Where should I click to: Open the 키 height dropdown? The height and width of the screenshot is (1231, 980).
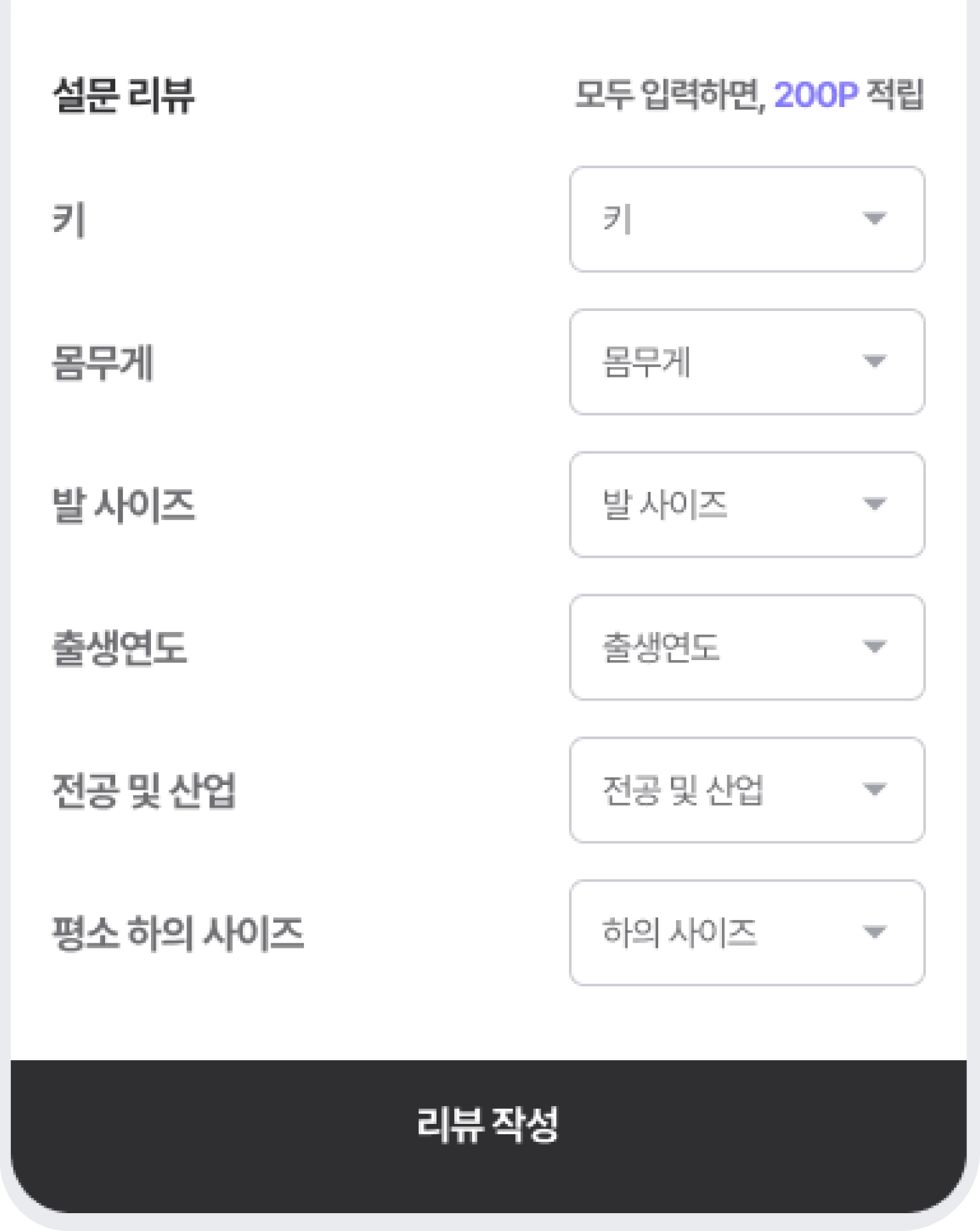coord(747,219)
